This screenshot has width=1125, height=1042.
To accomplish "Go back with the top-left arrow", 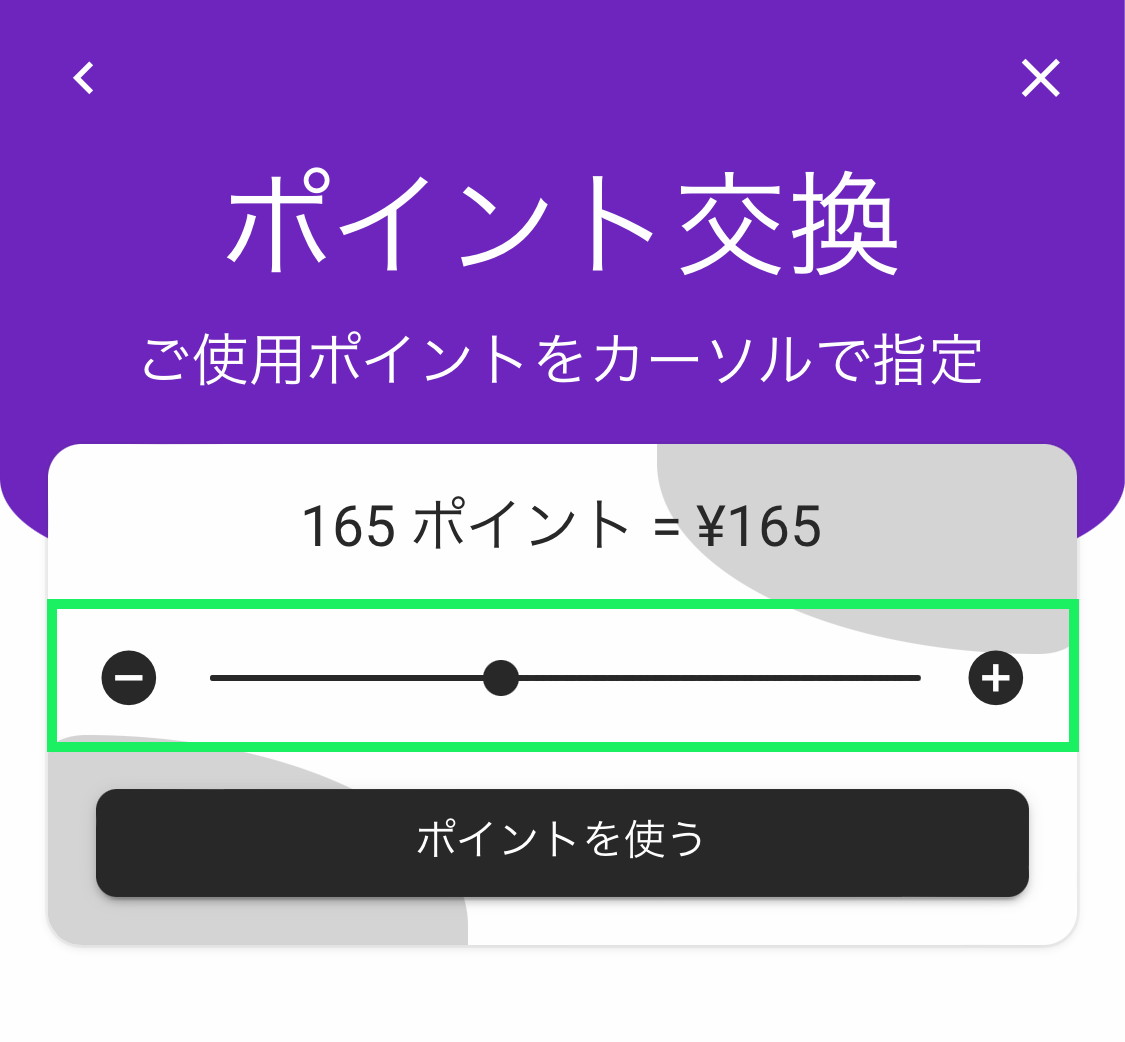I will (84, 78).
